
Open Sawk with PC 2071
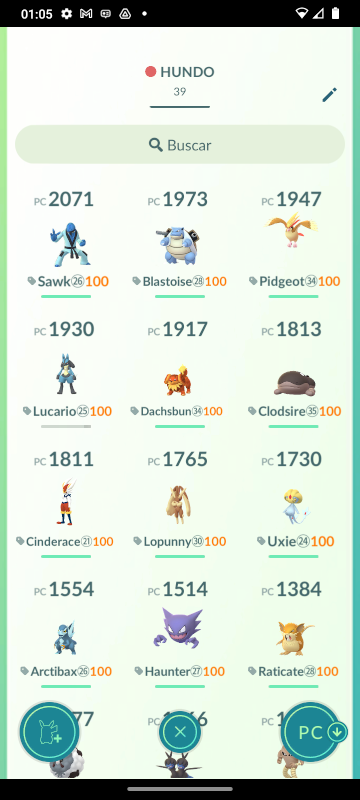point(66,243)
